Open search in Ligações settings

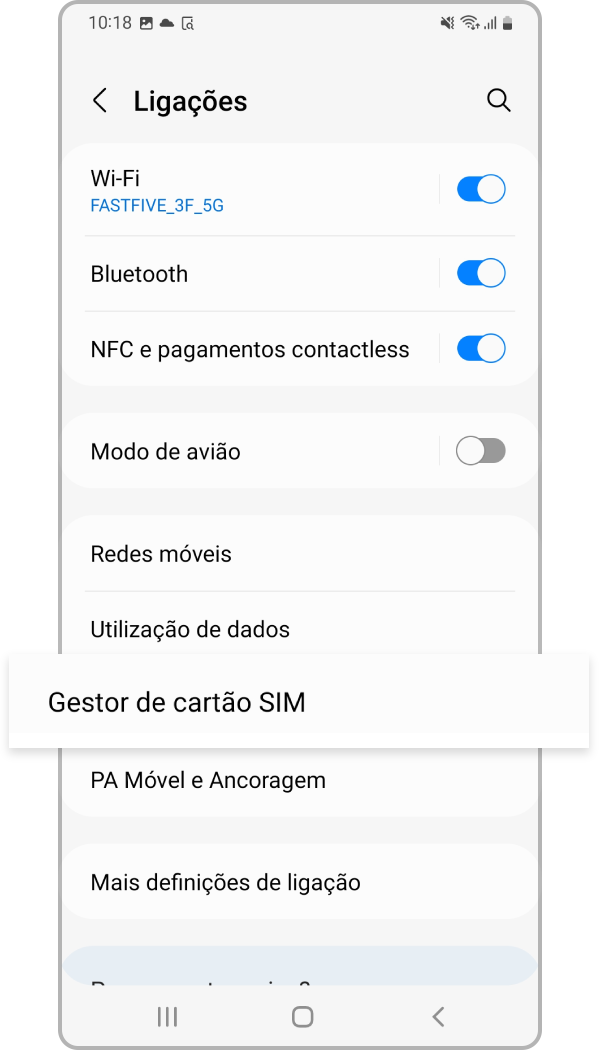point(498,100)
